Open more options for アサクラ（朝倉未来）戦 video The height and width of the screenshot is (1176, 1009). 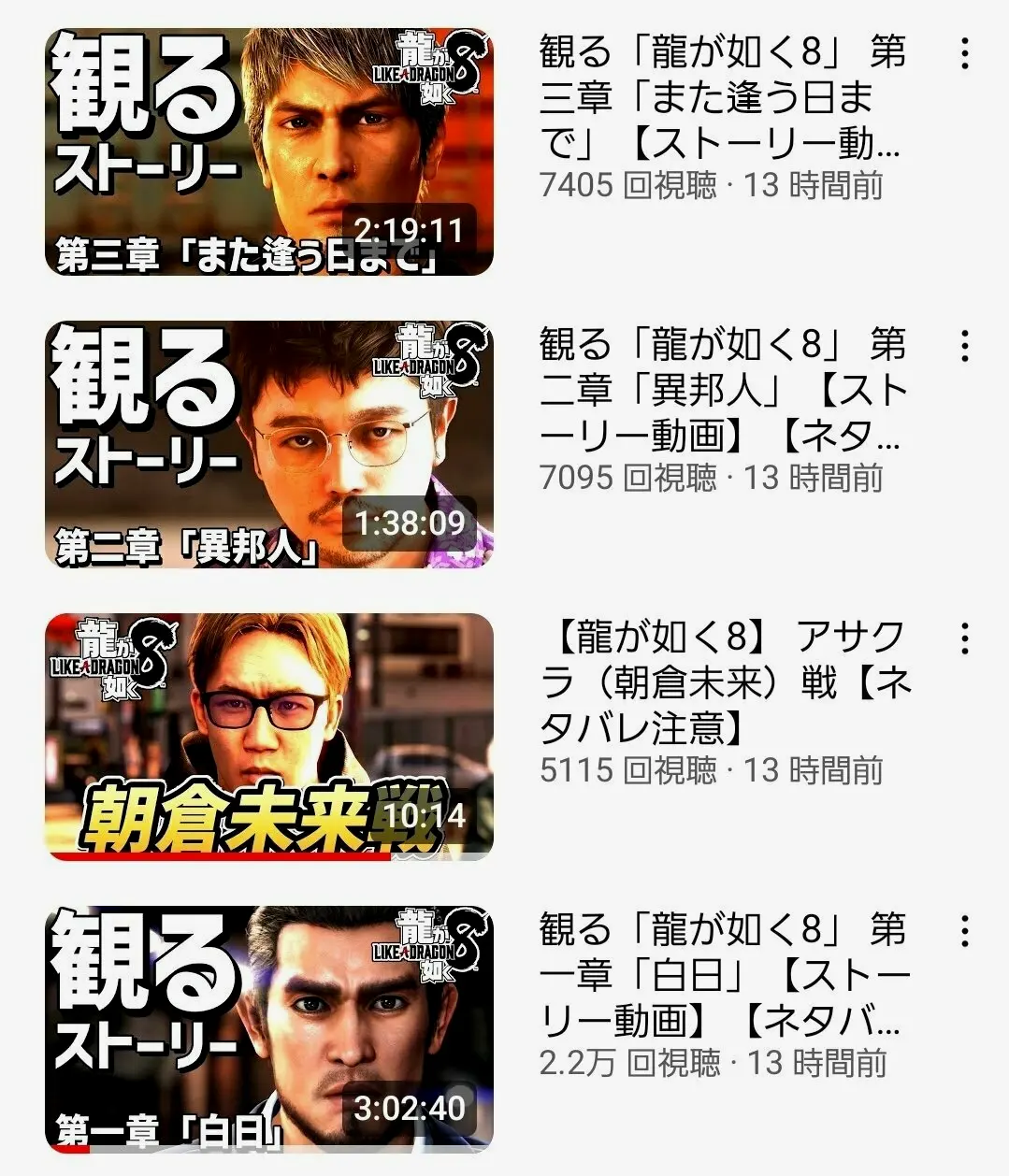point(964,639)
